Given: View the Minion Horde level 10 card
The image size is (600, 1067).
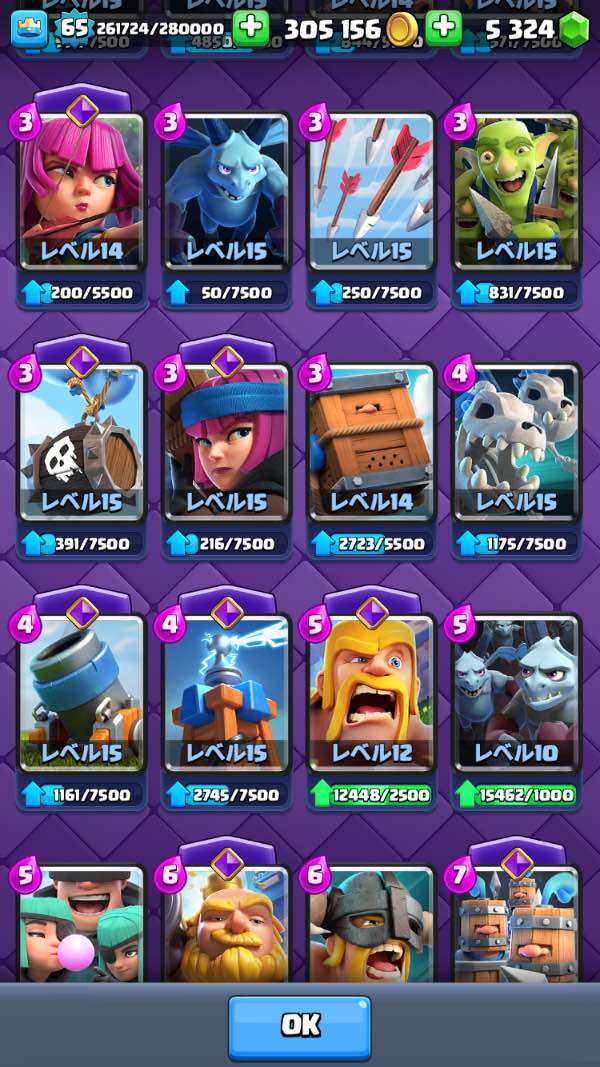Looking at the screenshot, I should point(516,695).
